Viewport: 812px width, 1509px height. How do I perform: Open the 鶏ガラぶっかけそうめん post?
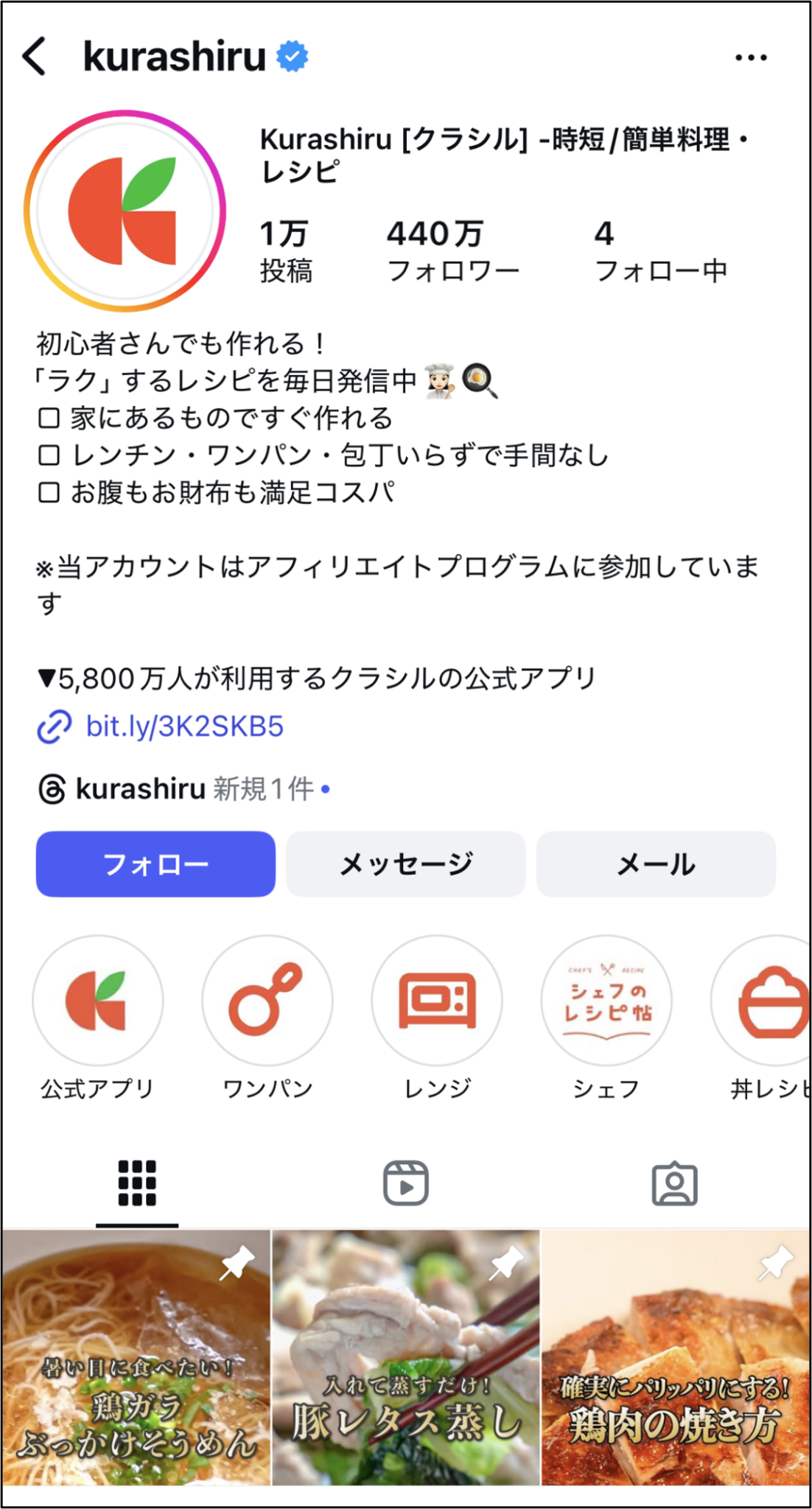click(136, 1357)
